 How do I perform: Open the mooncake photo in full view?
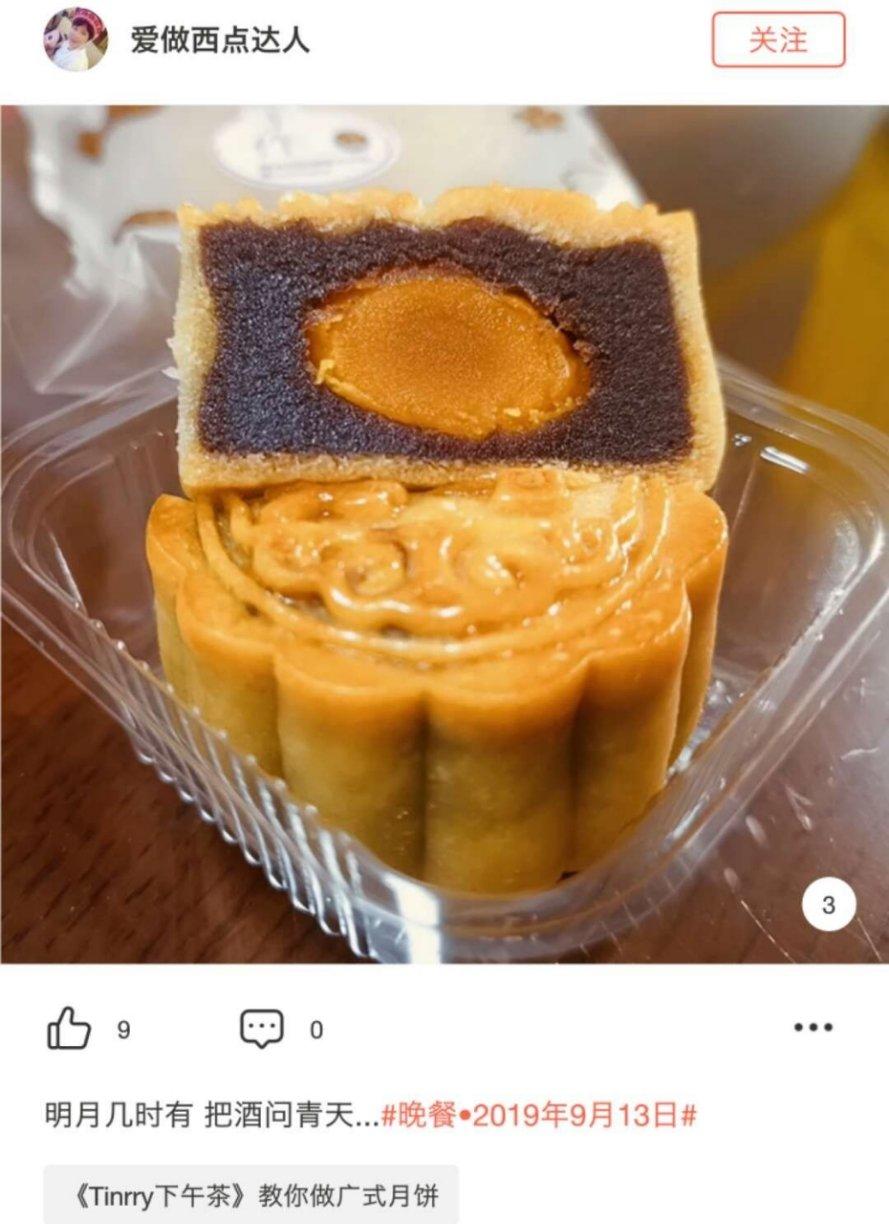click(444, 534)
